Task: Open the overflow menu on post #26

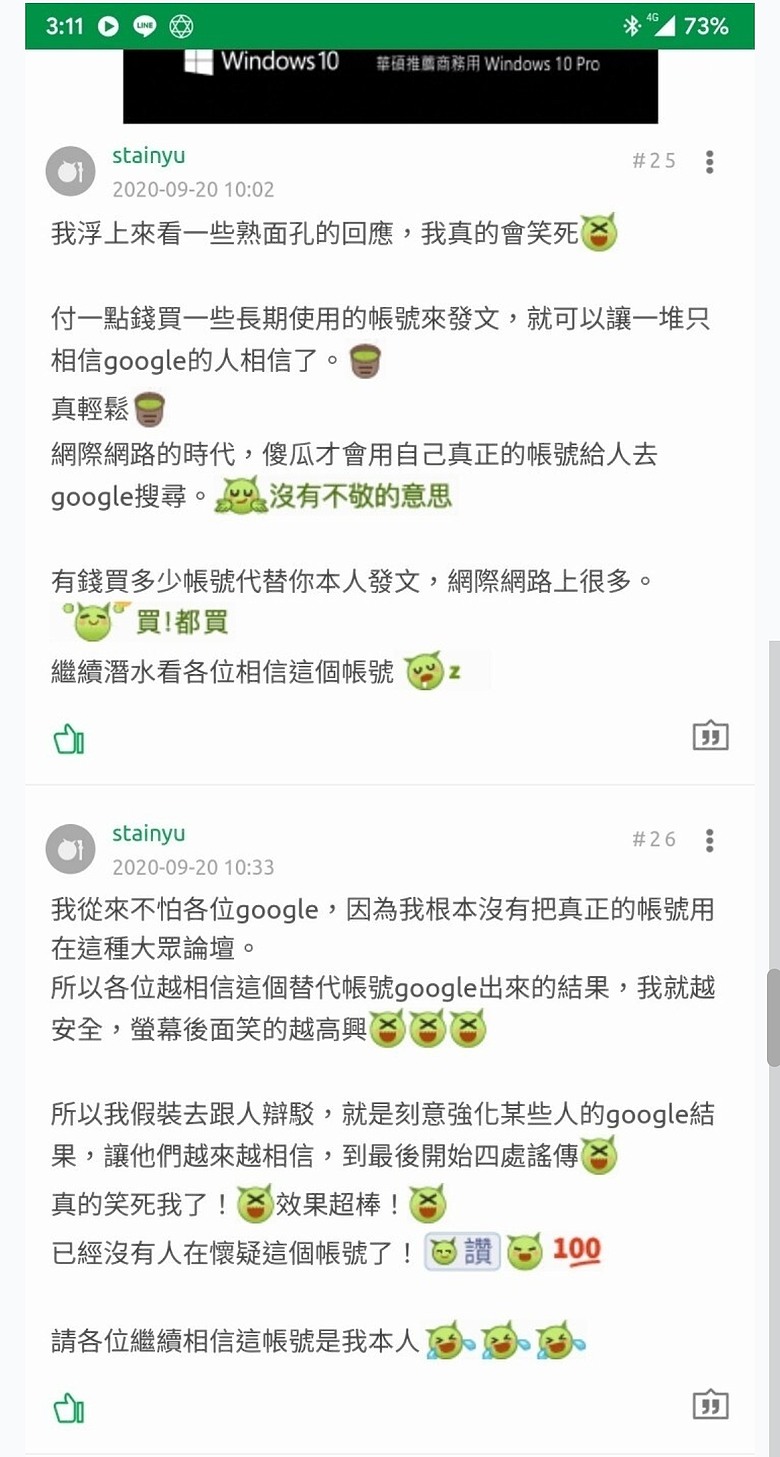Action: [x=709, y=840]
